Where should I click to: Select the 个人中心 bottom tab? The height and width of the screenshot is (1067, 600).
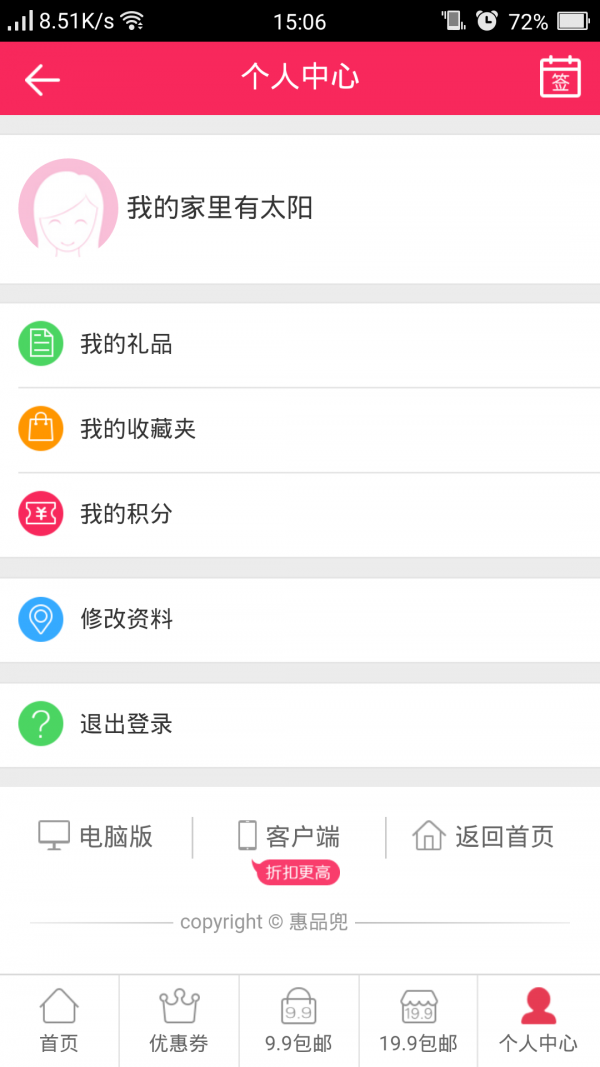pyautogui.click(x=538, y=1020)
